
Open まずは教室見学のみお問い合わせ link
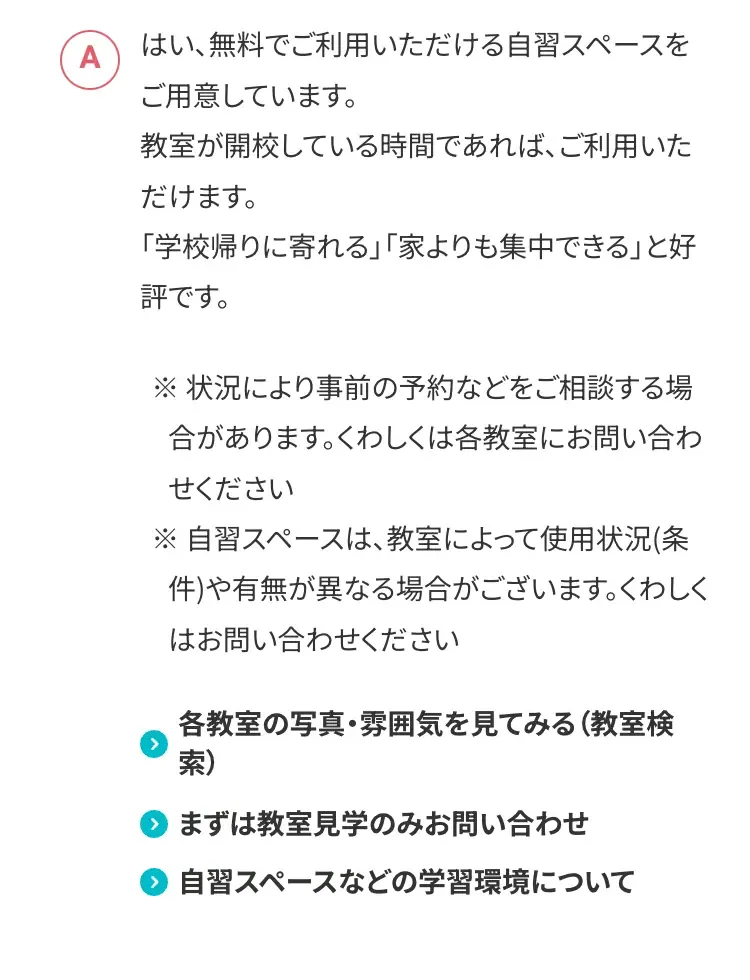point(383,824)
